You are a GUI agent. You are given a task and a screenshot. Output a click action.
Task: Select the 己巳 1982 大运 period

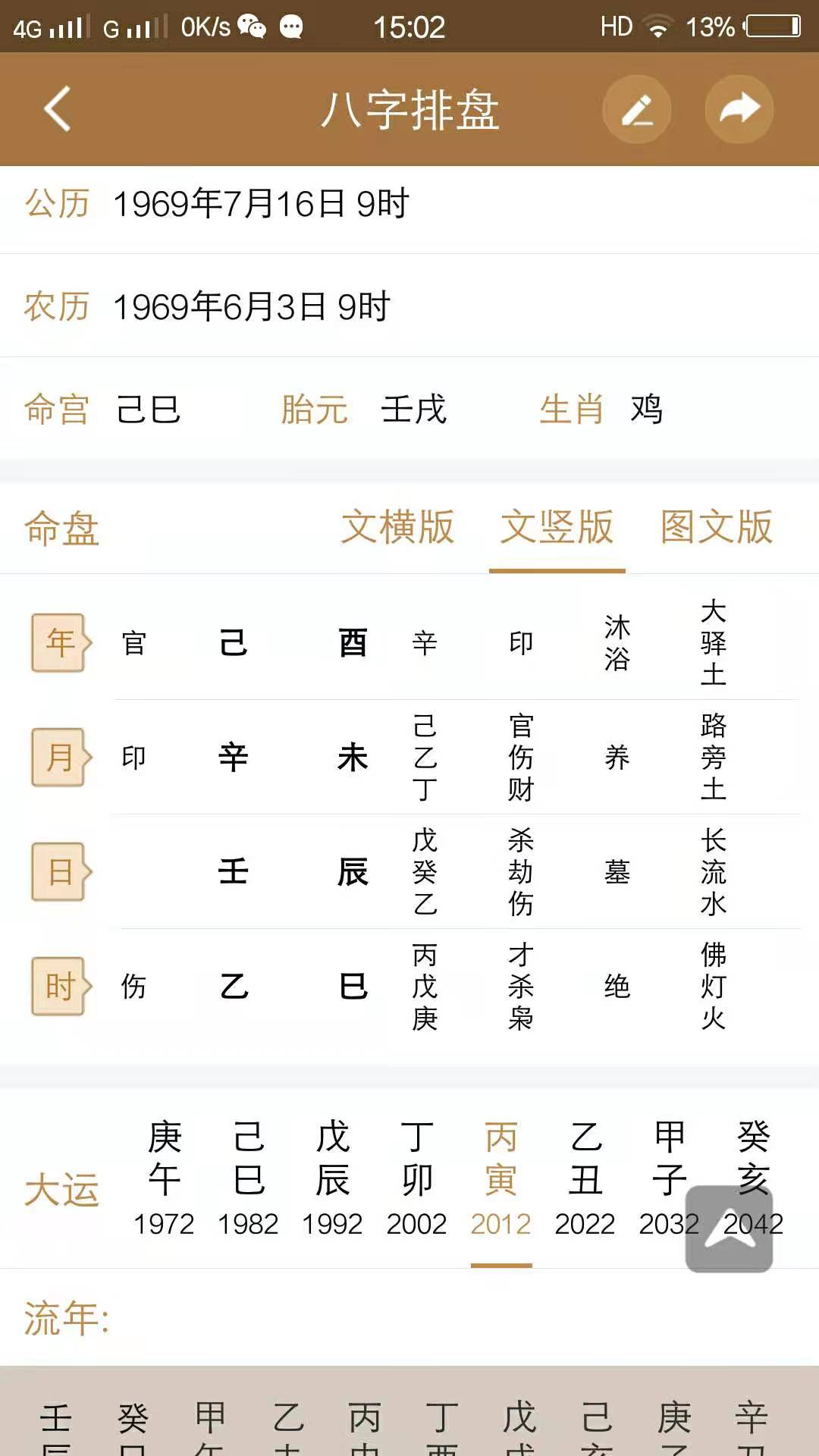click(x=248, y=1179)
